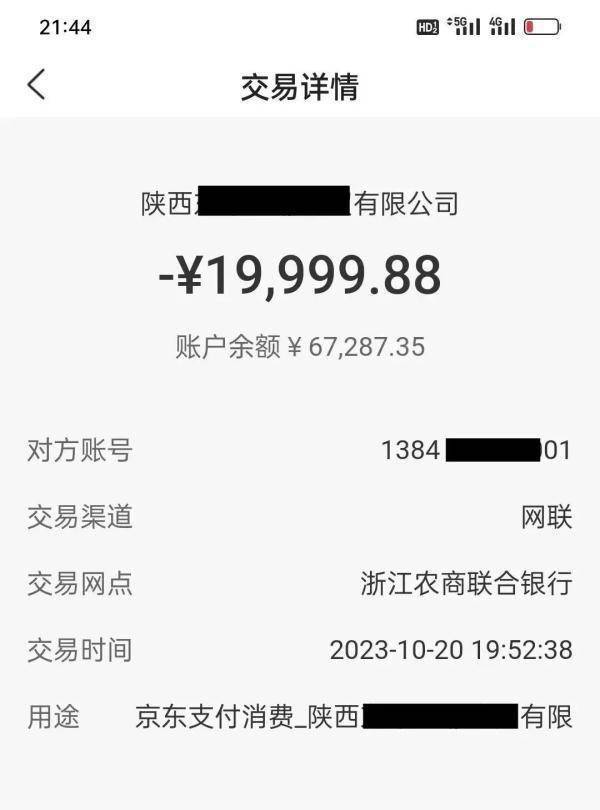Go back from transaction details
Viewport: 600px width, 810px height.
[x=36, y=85]
